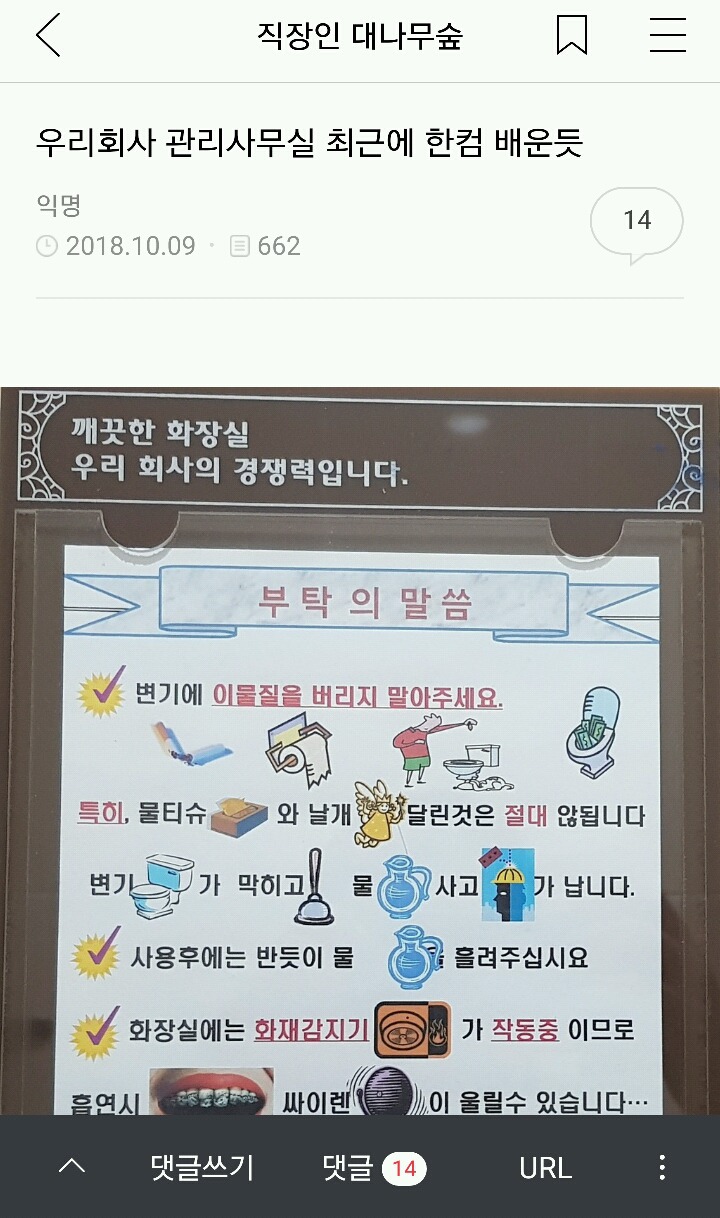
Task: View comments via 댓글 14
Action: 373,1167
